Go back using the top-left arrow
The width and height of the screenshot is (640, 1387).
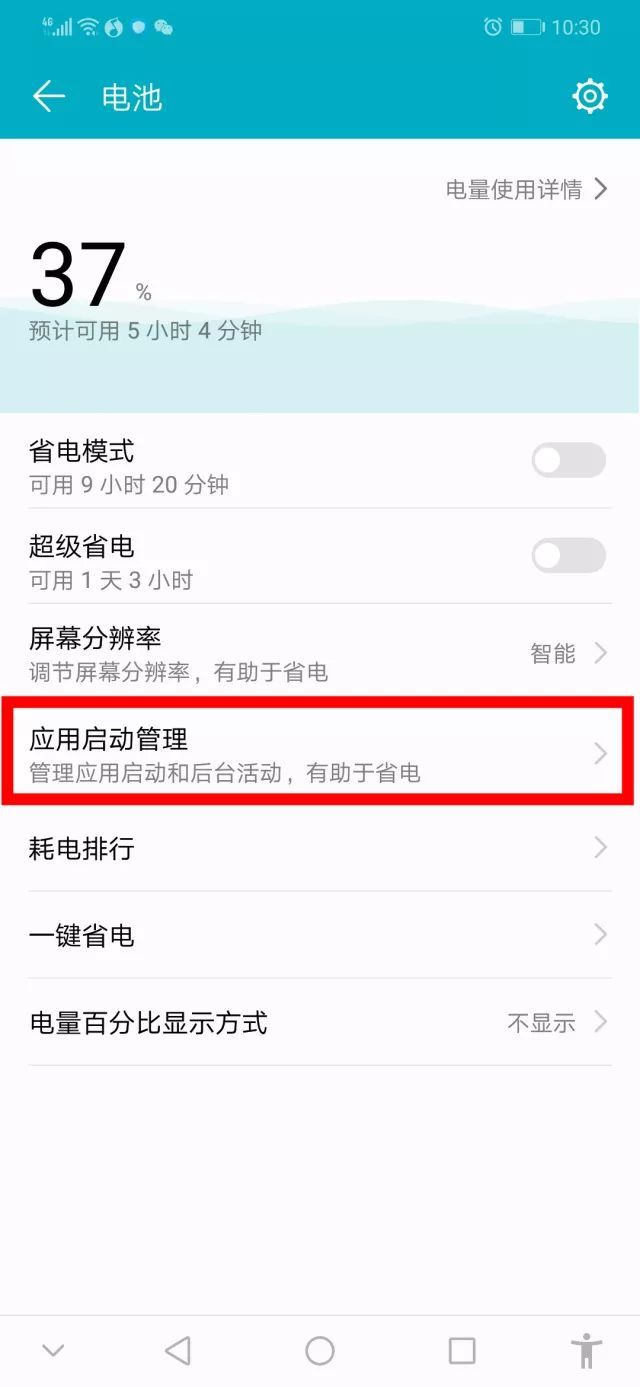pos(48,97)
